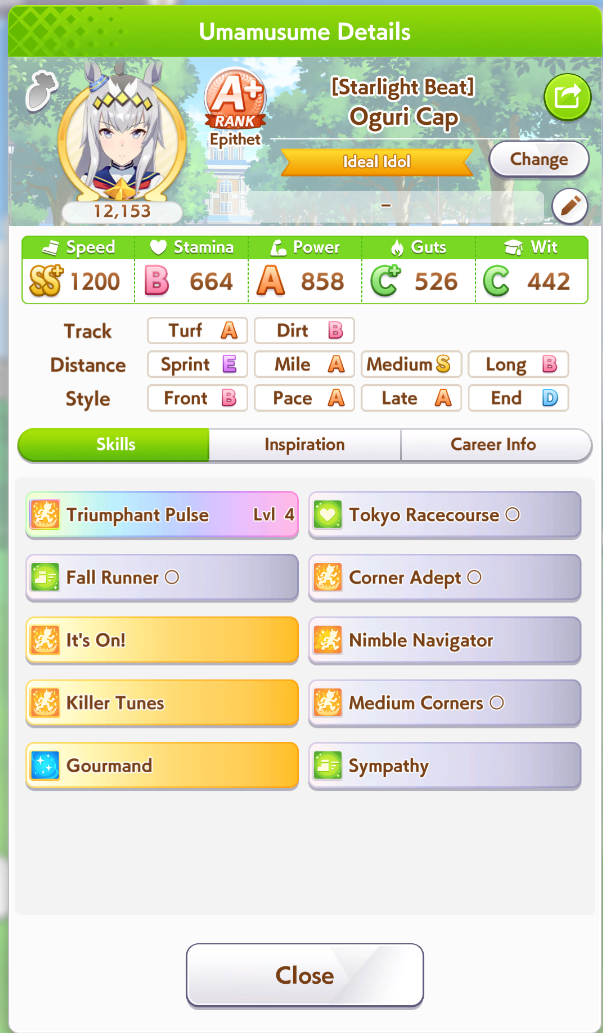Screen dimensions: 603x1033
Task: Open the Tokyo Racecourse skill
Action: pos(444,515)
